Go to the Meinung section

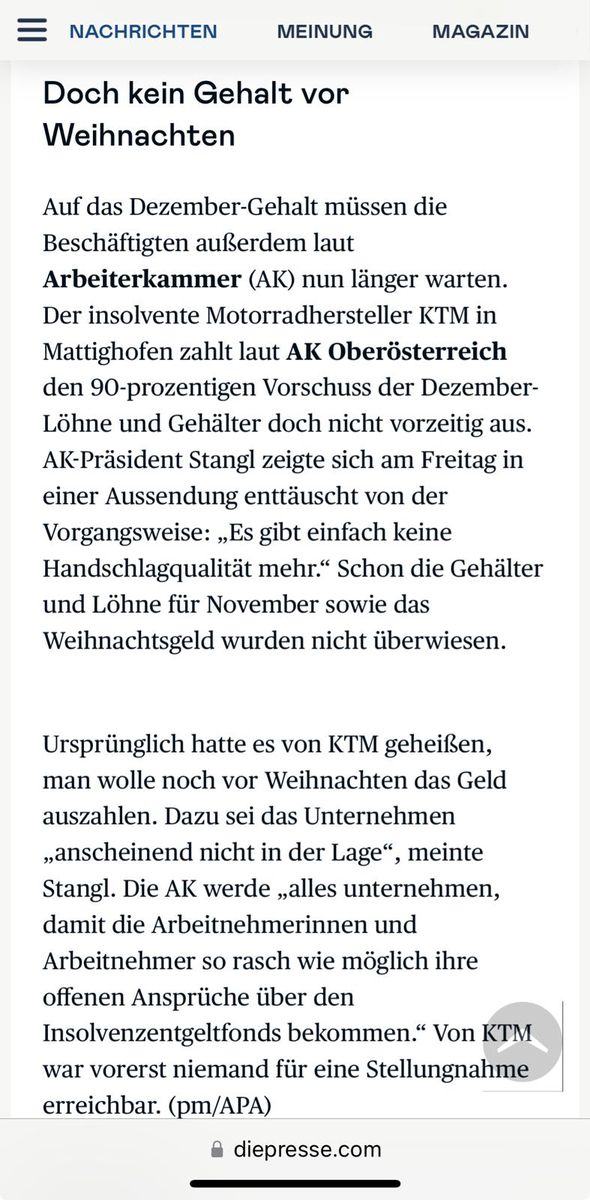click(x=325, y=32)
